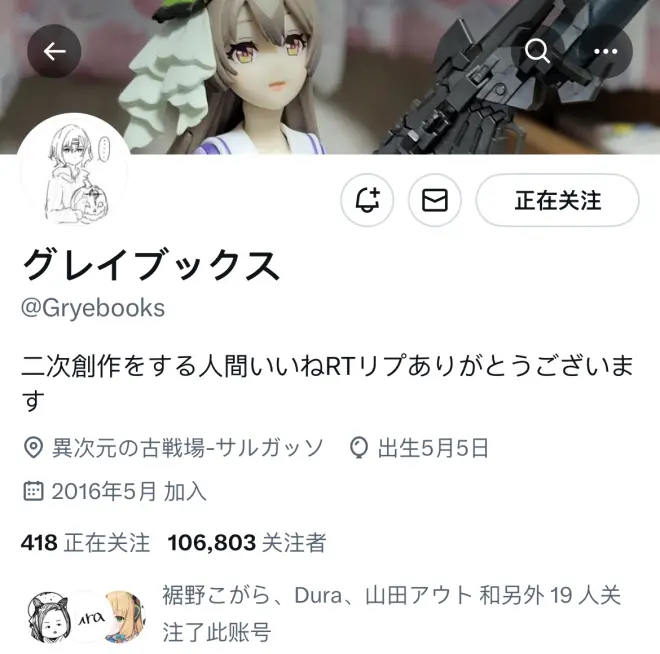Search this profile's posts

(538, 51)
